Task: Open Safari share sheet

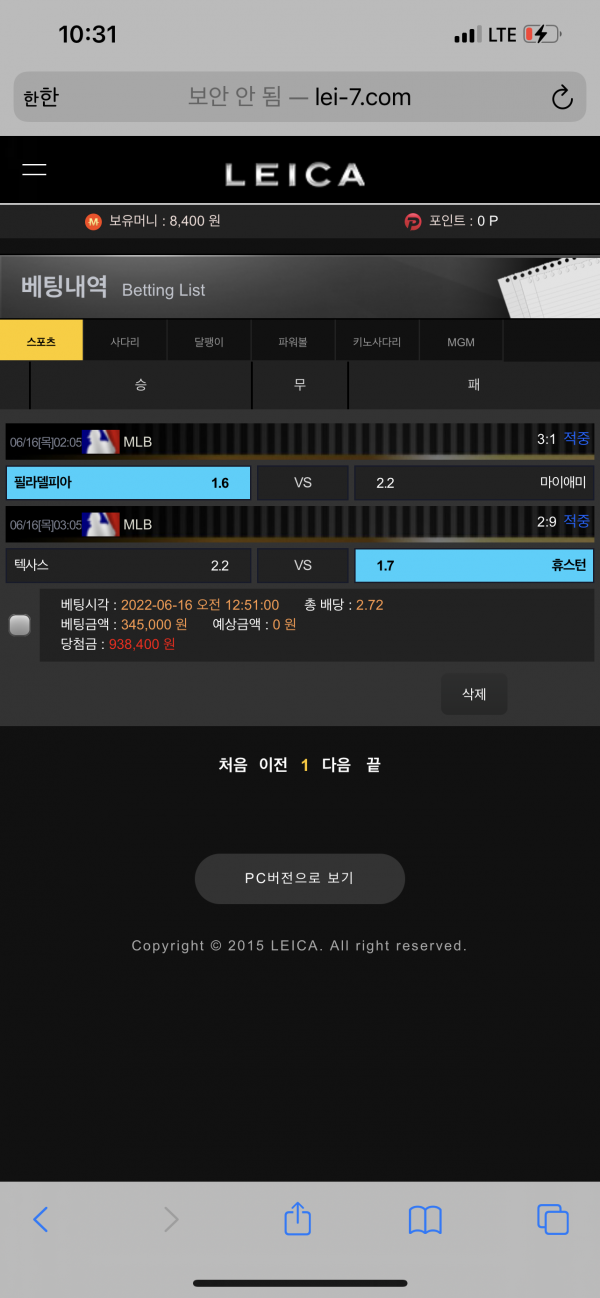Action: click(x=298, y=1218)
